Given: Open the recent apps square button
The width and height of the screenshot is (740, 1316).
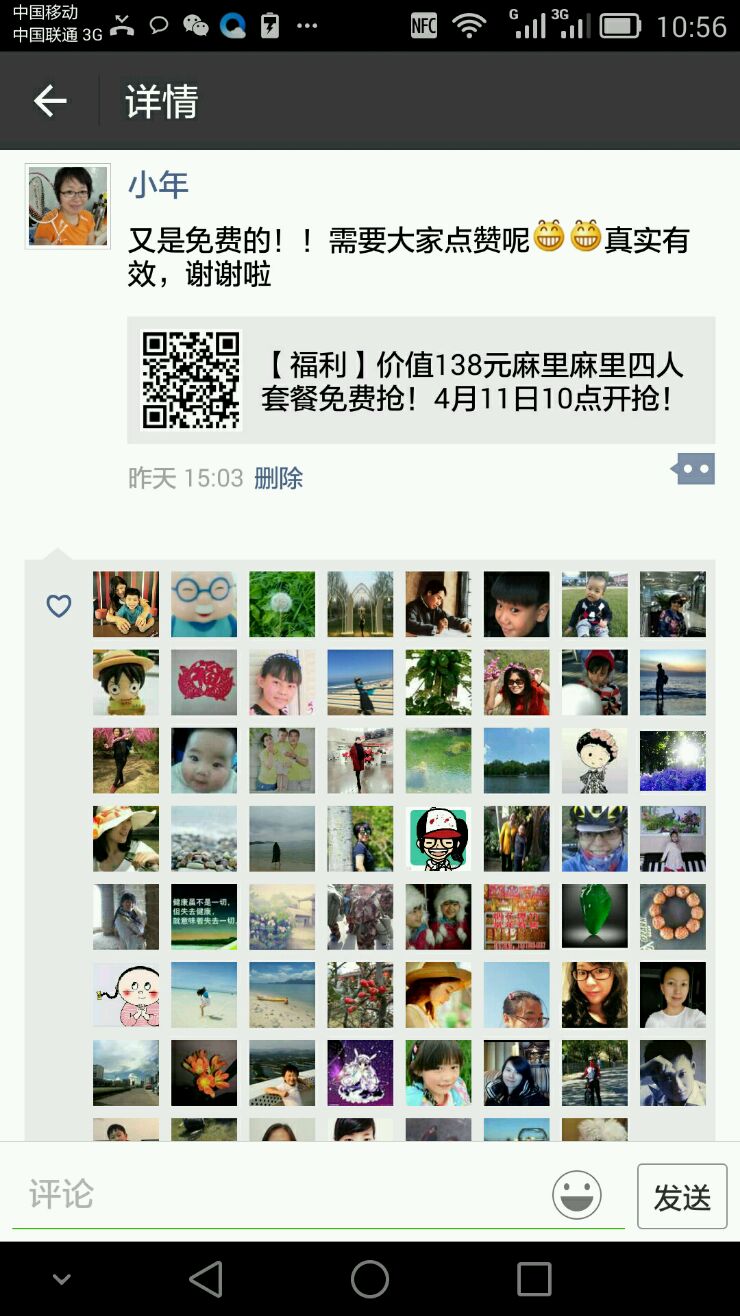Looking at the screenshot, I should (x=534, y=1278).
